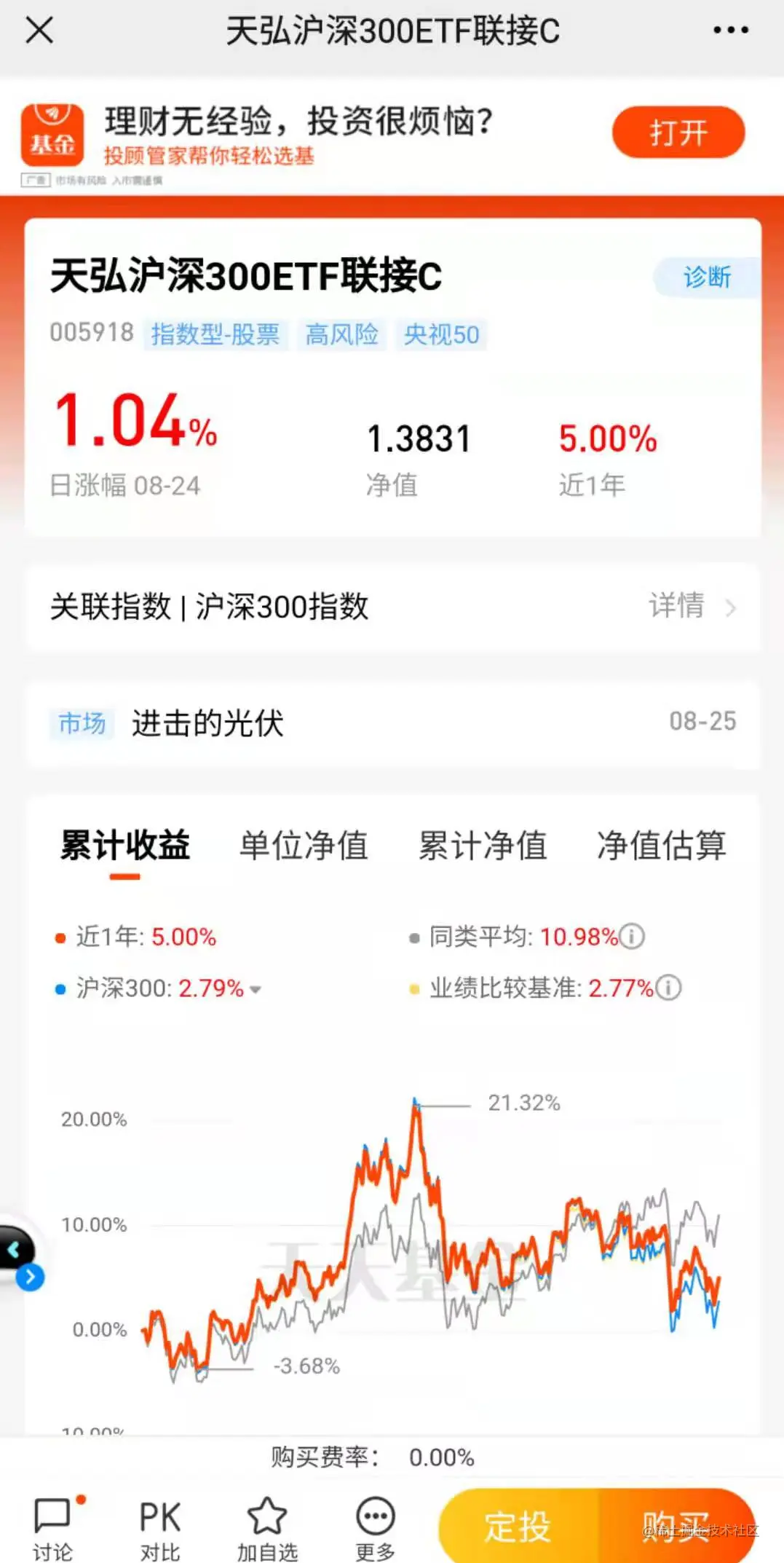Add fund to 加自选 watchlist
The height and width of the screenshot is (1563, 784).
pyautogui.click(x=267, y=1527)
